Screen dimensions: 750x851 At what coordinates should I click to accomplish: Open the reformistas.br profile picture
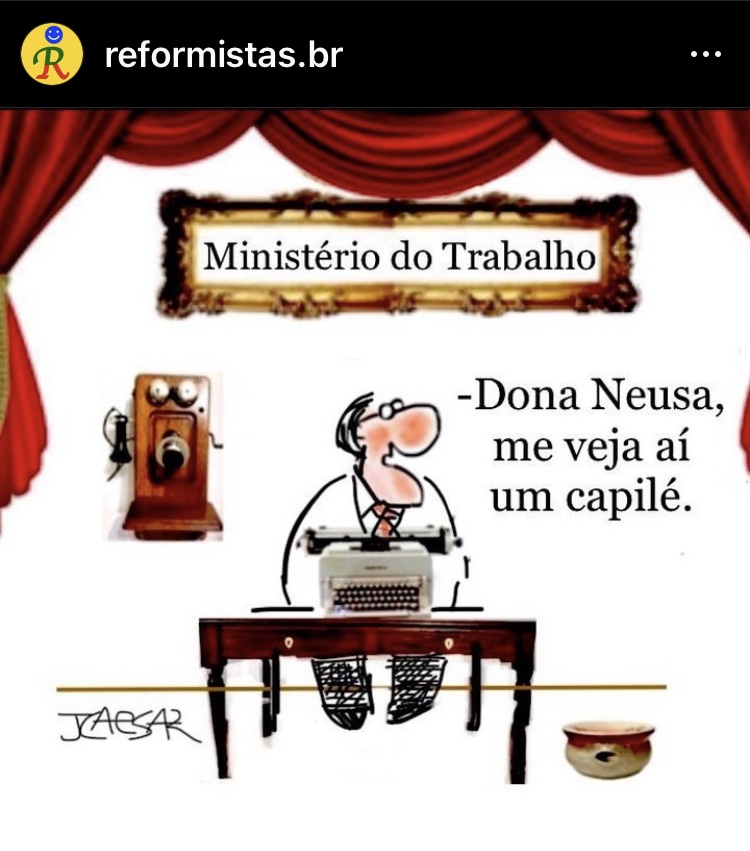[51, 54]
